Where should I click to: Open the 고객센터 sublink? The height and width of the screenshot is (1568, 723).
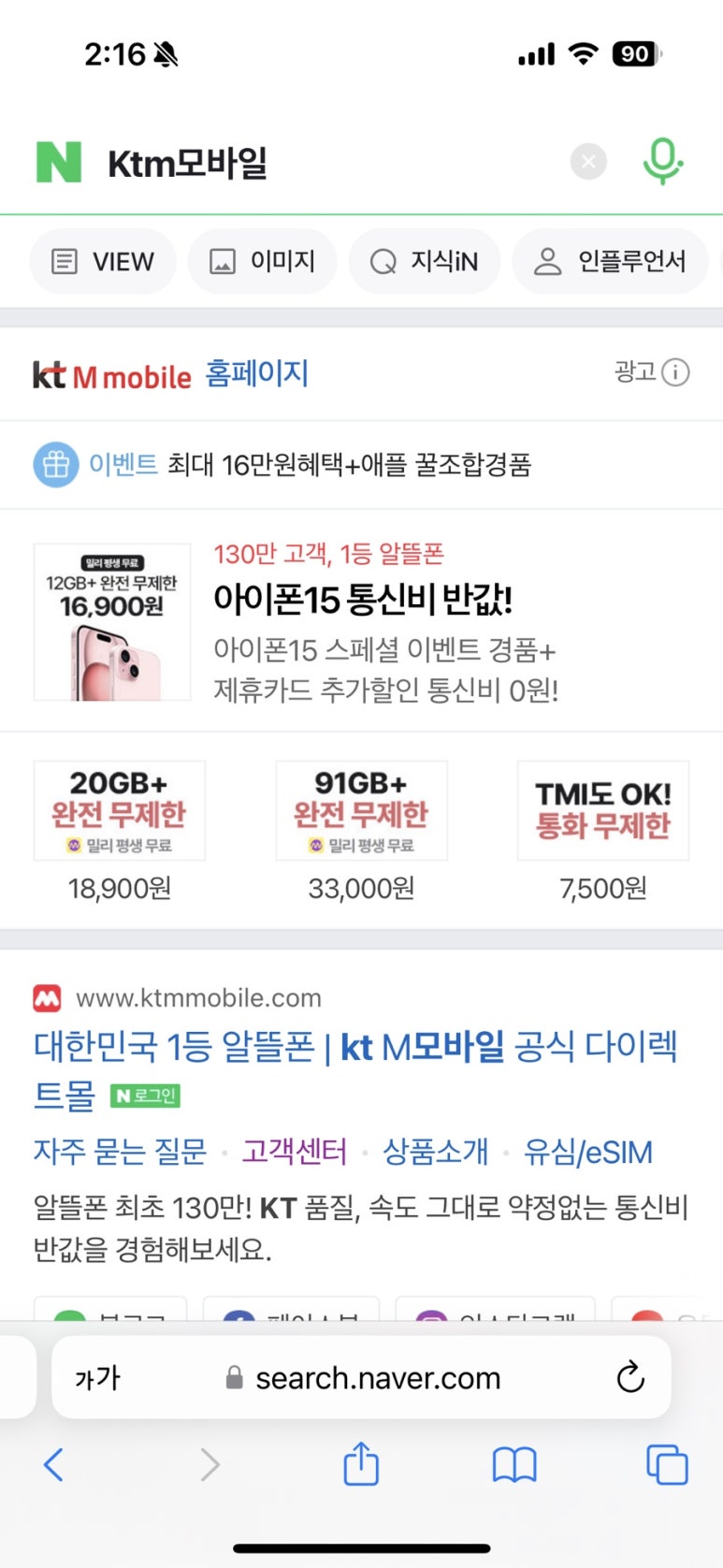(294, 1152)
